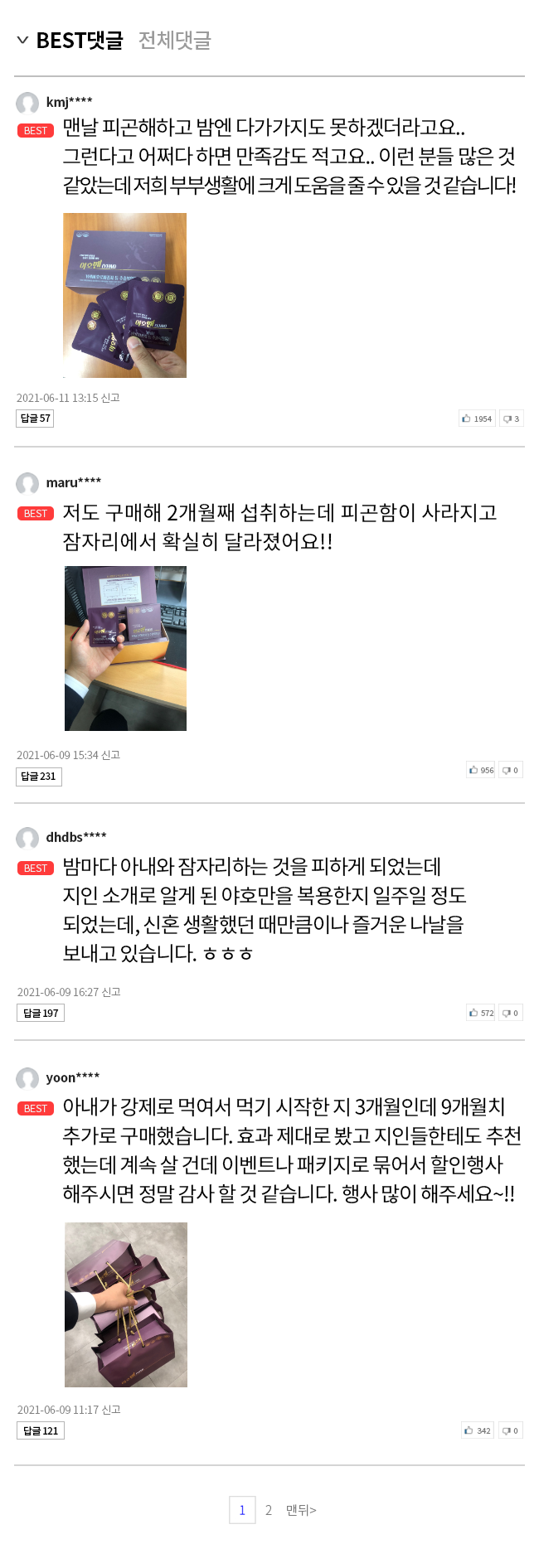Dislike kmj****'s comment

[511, 419]
